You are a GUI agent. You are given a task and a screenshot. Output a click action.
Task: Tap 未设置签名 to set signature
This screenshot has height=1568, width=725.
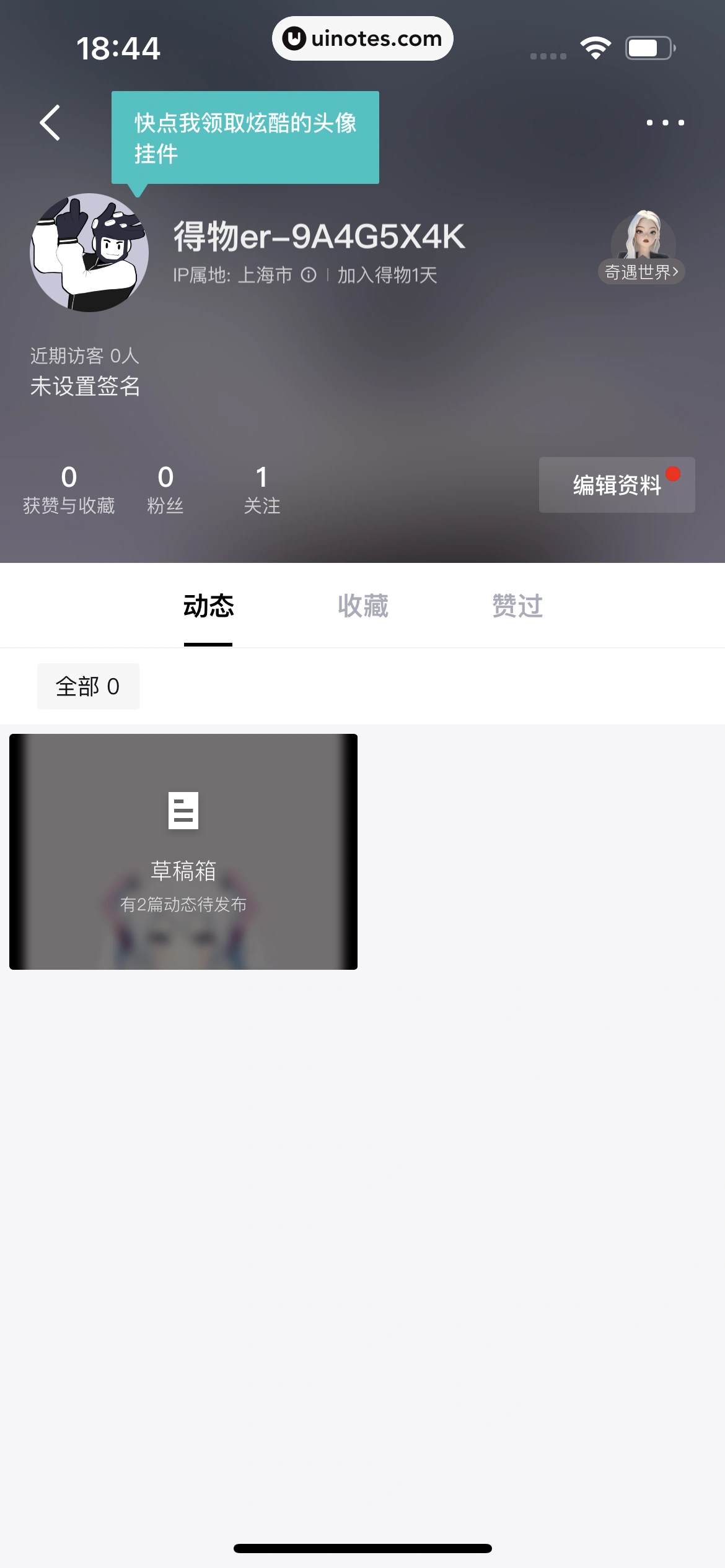point(85,387)
